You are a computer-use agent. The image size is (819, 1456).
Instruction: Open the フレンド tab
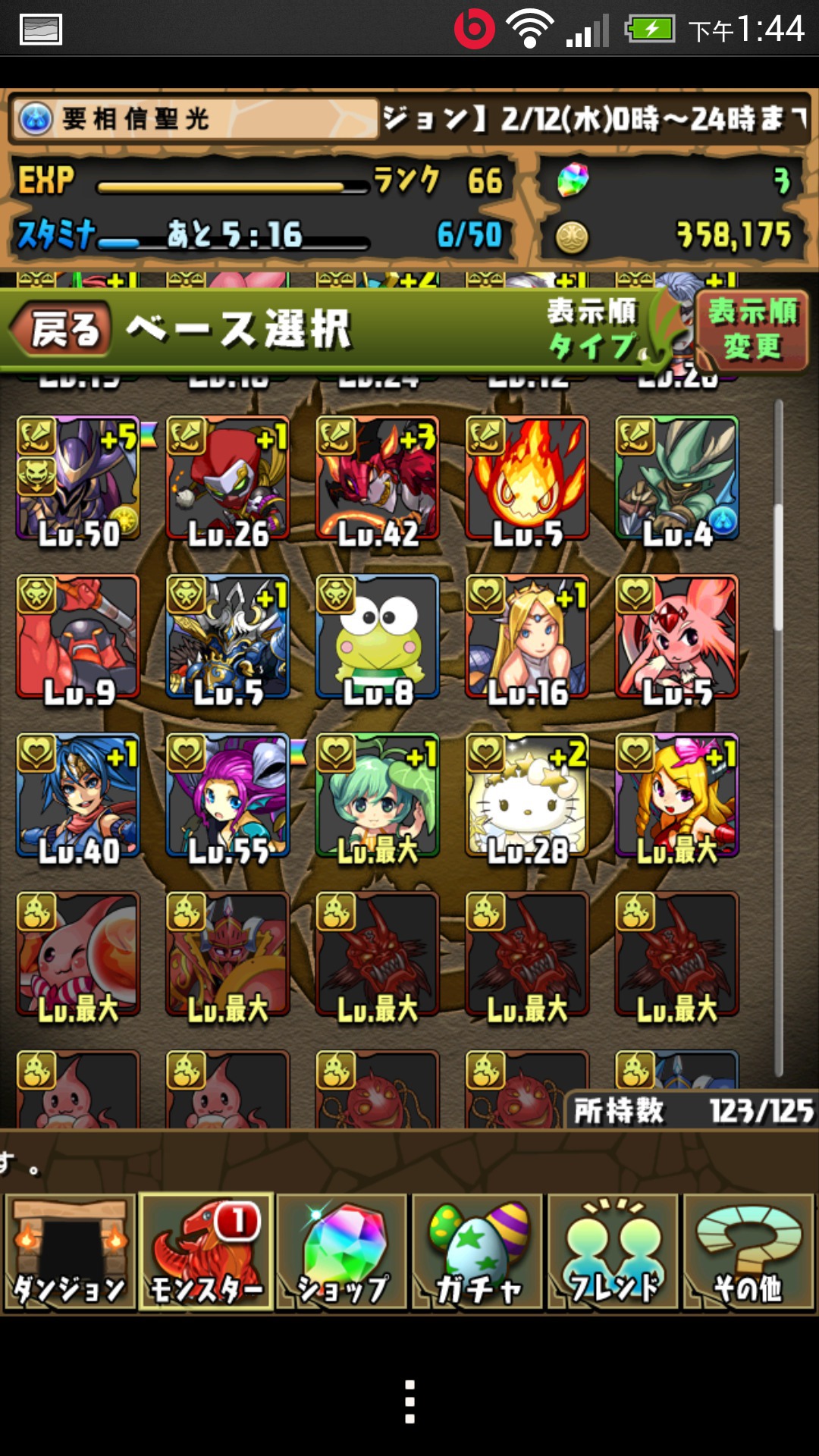[613, 1252]
